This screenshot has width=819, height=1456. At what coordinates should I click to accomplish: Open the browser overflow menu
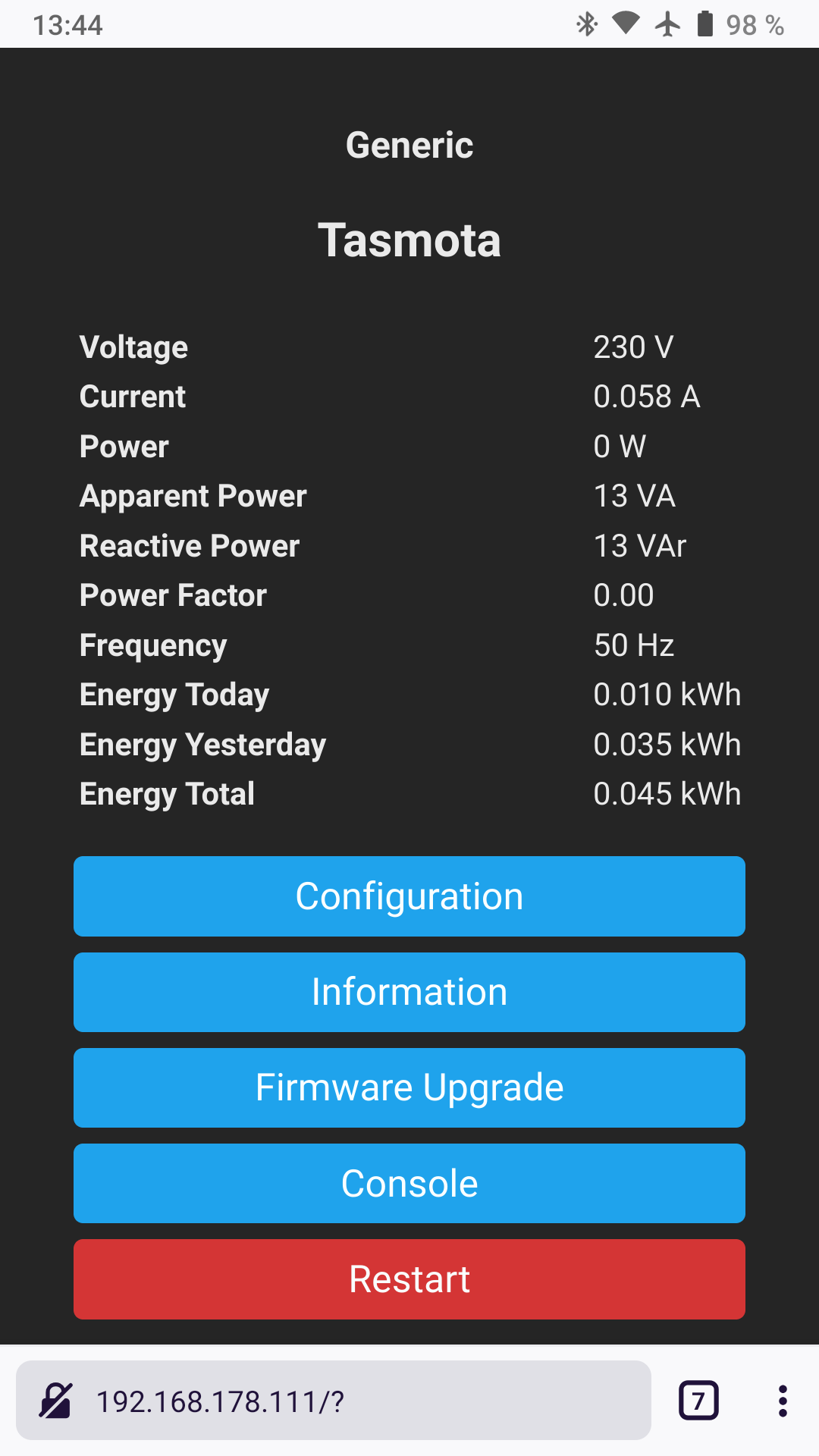[x=783, y=1401]
